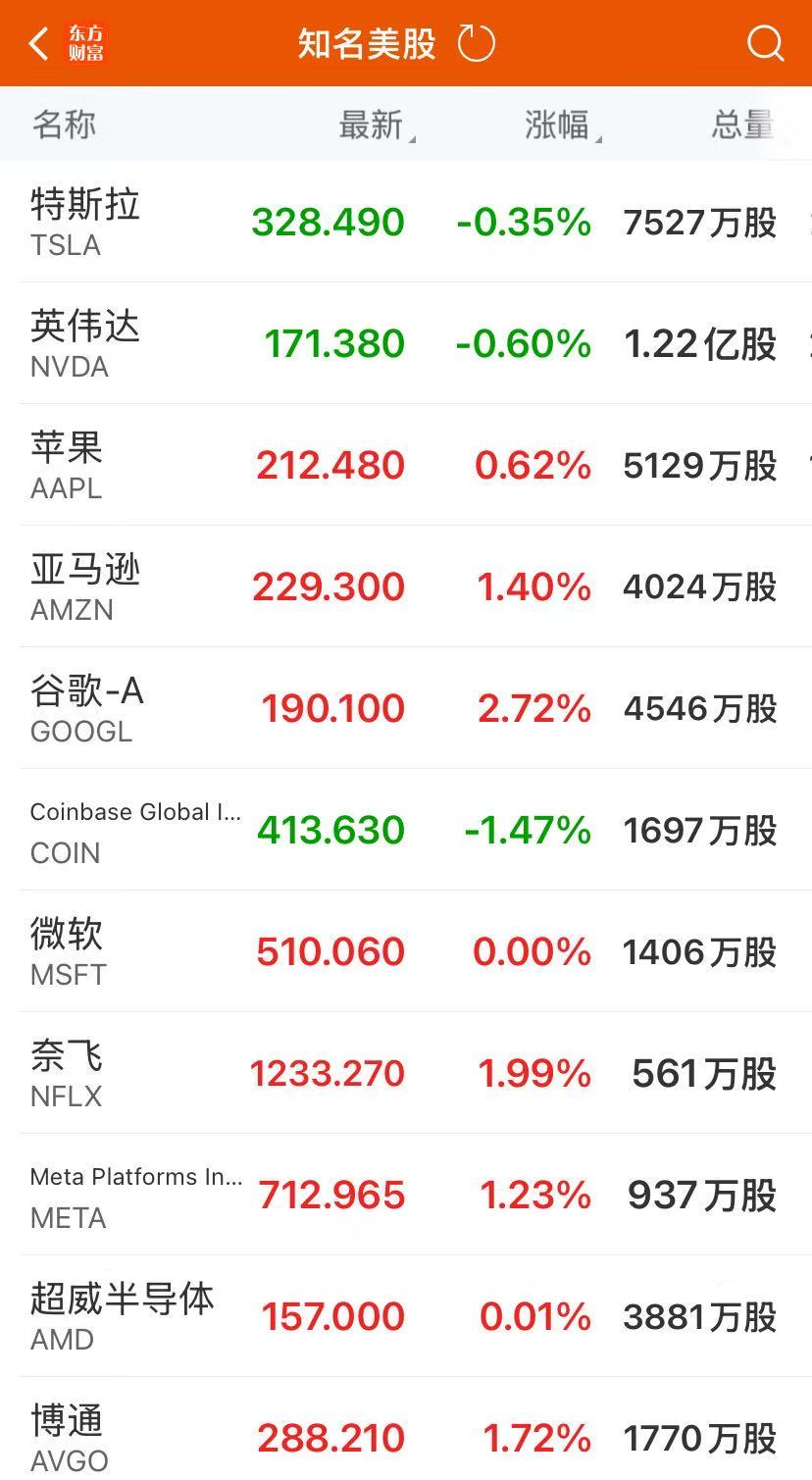Screen dimensions: 812x1480
Task: Refresh the 知名美股 list
Action: pyautogui.click(x=477, y=43)
